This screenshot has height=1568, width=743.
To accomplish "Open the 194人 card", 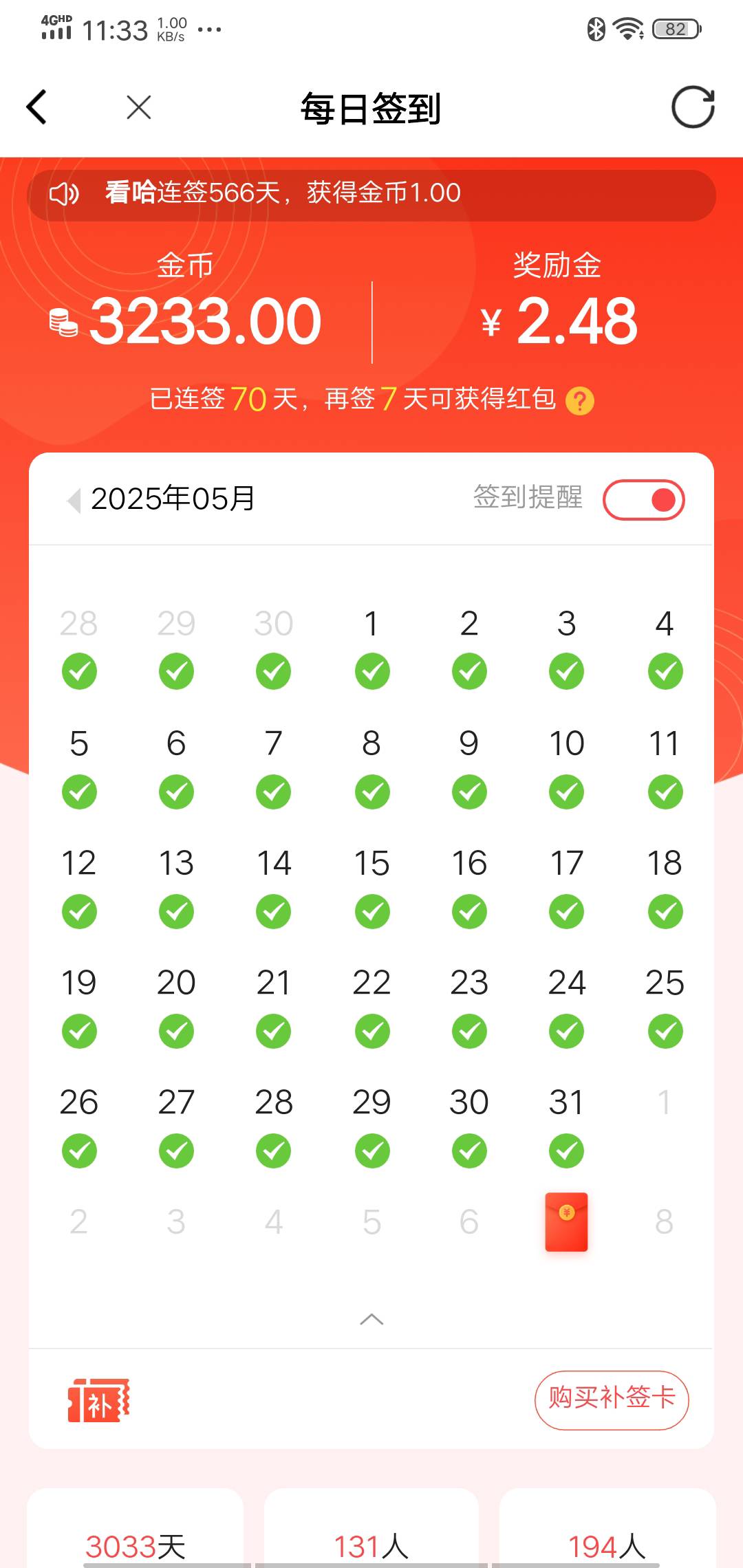I will click(607, 1528).
